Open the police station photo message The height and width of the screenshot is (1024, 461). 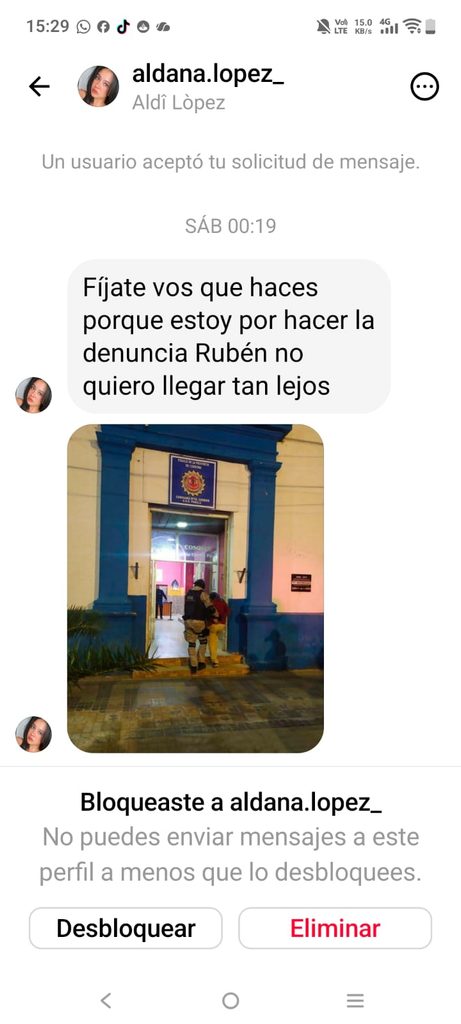(x=195, y=588)
